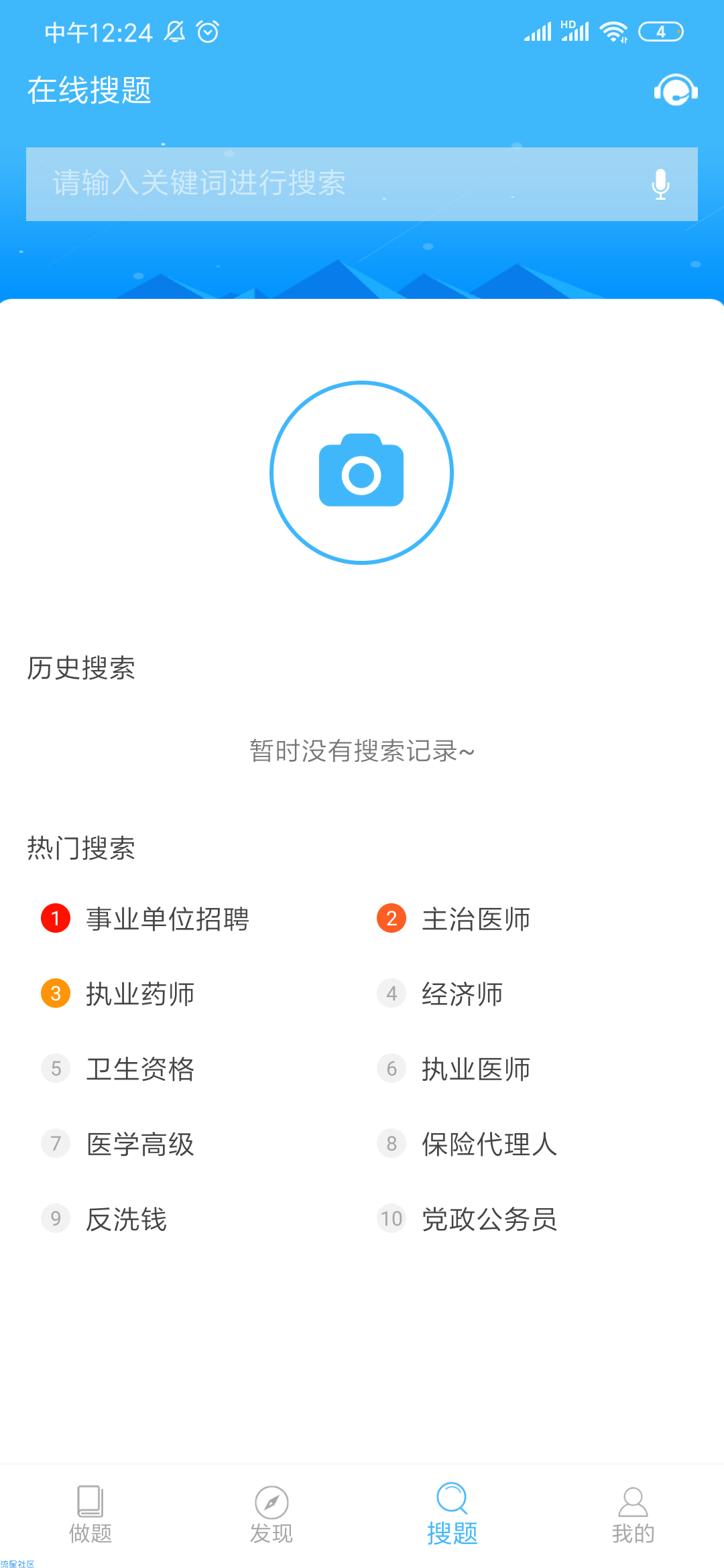Image resolution: width=724 pixels, height=1568 pixels.
Task: Search hot topic 医学高级
Action: (140, 1144)
